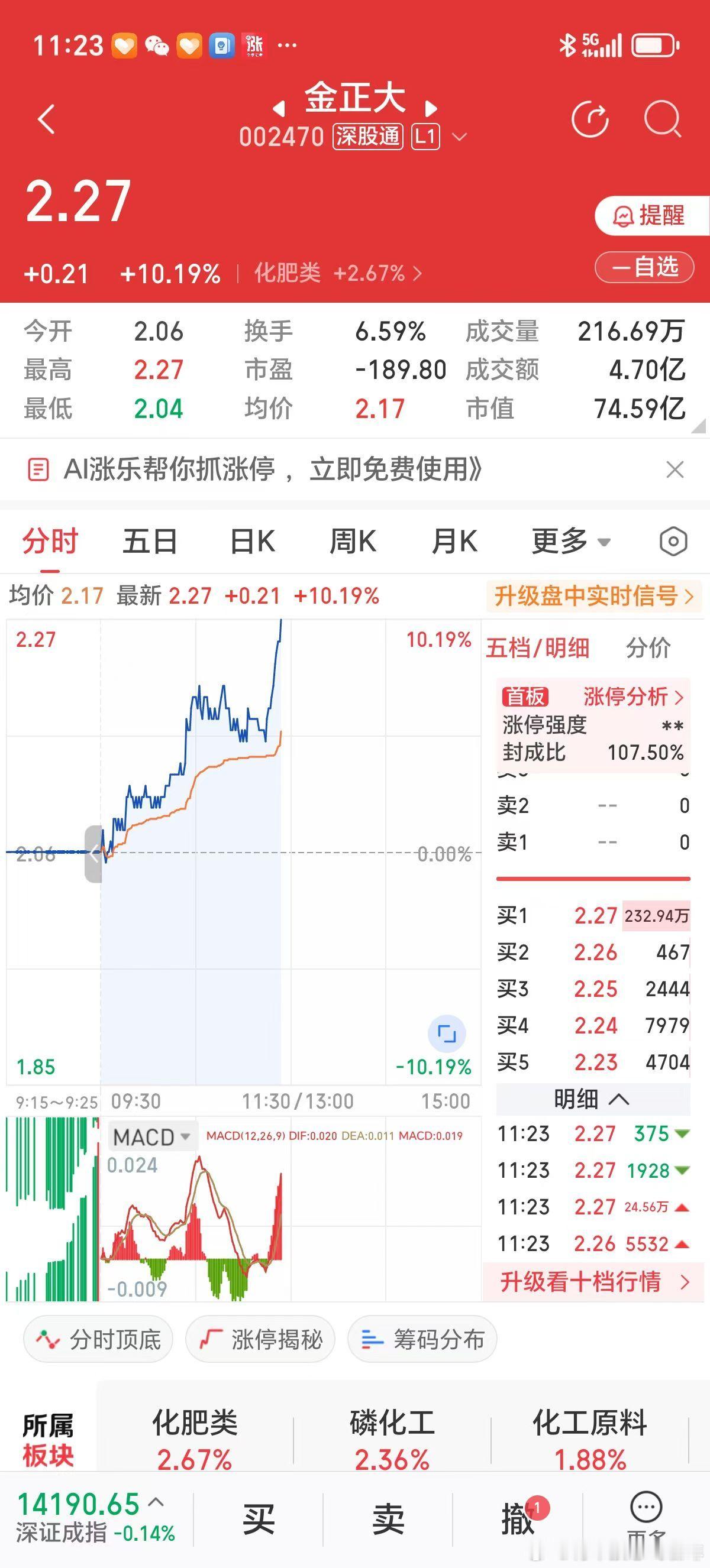Open 涨停揭秘 feature

(260, 1339)
